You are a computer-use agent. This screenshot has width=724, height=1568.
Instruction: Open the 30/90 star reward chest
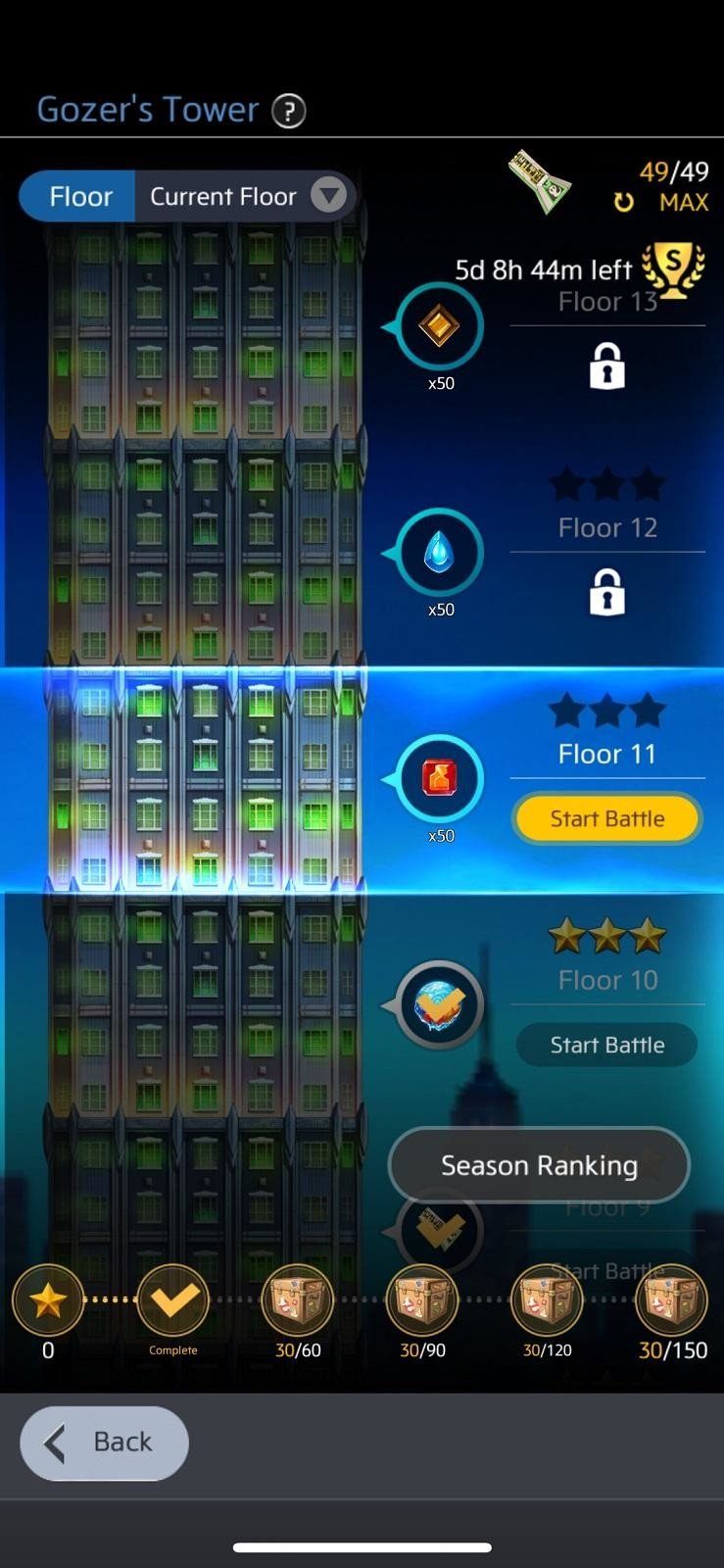(422, 1301)
